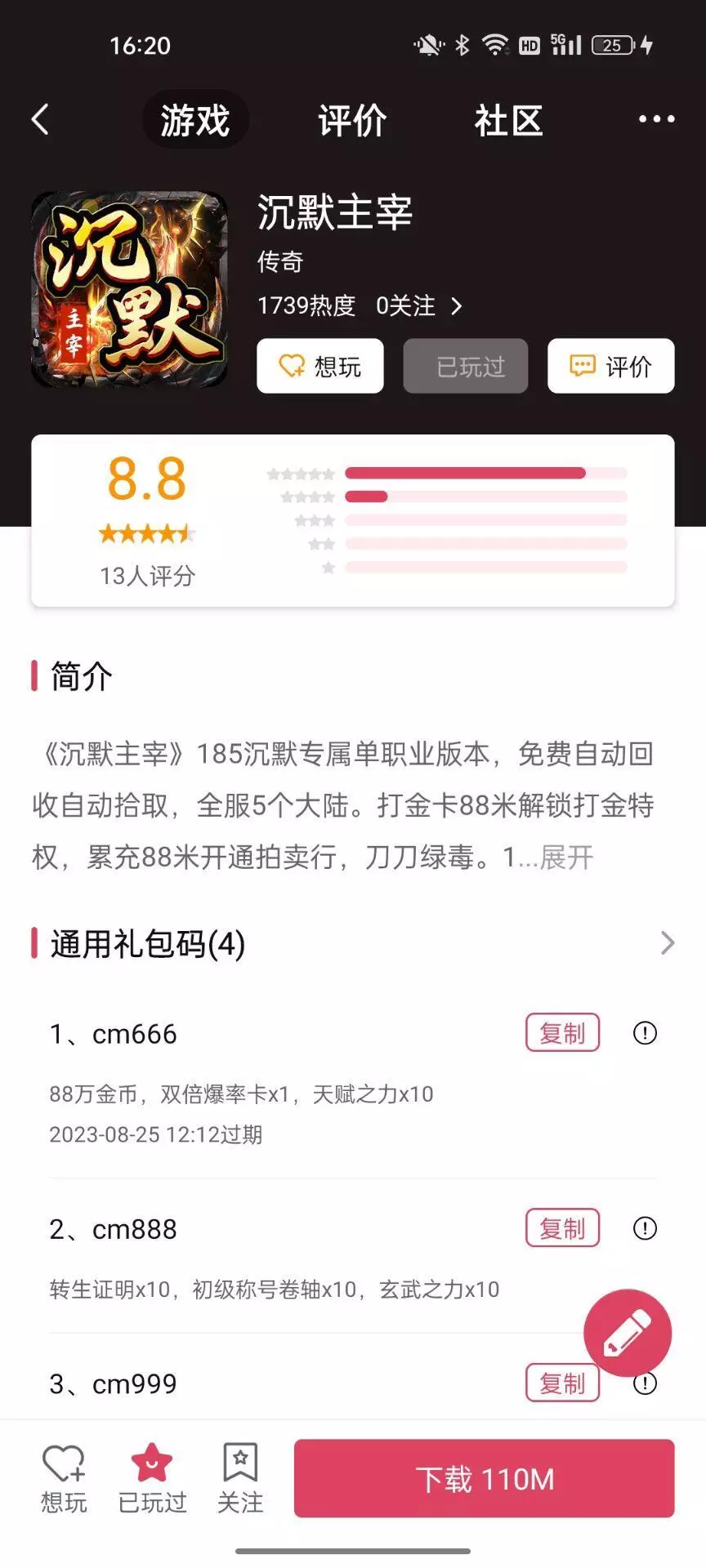Toggle the 已玩过 status button
Image resolution: width=706 pixels, height=1568 pixels.
click(465, 366)
